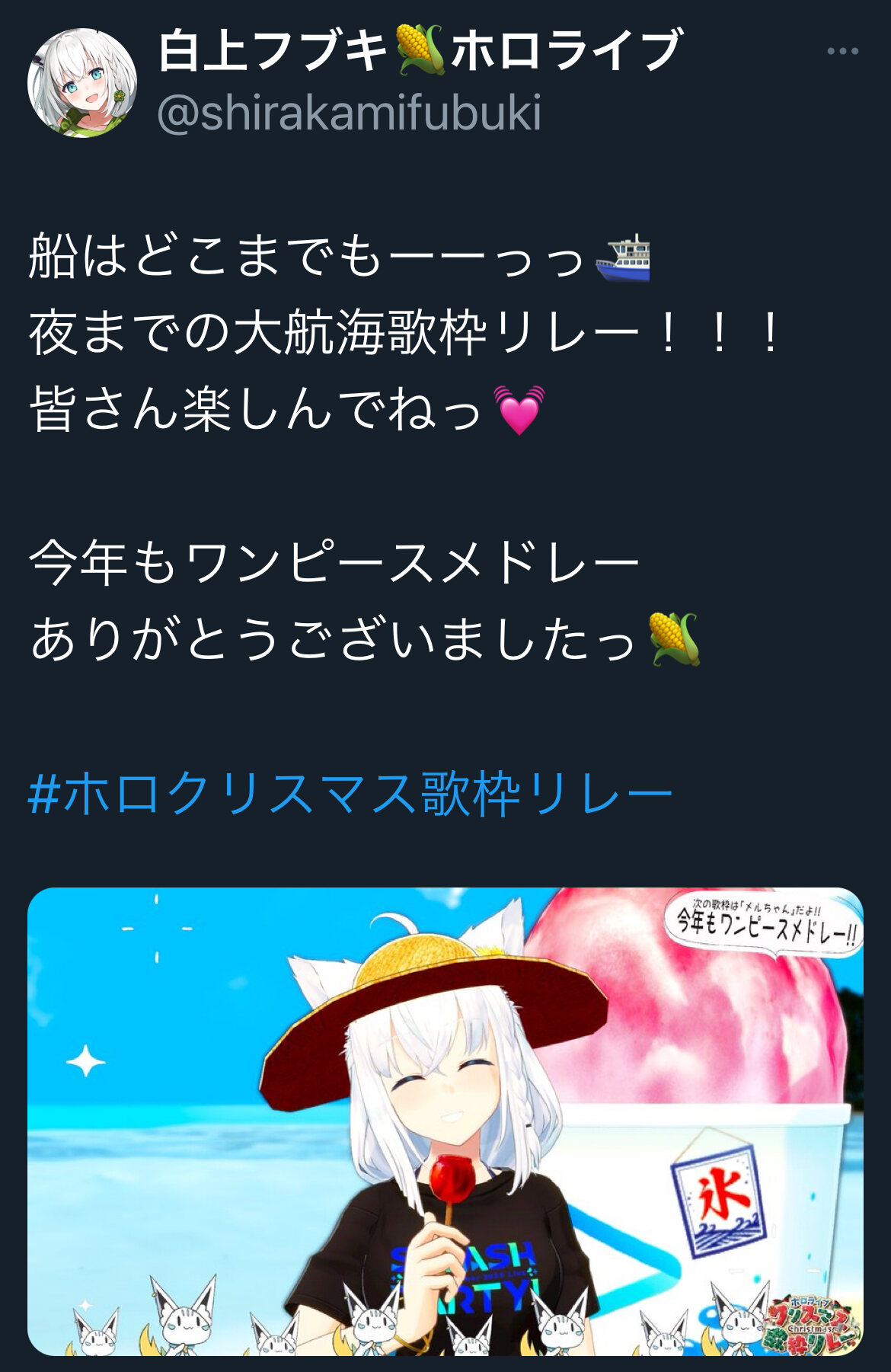Open the tweet's three-dot overflow menu

pos(842,52)
